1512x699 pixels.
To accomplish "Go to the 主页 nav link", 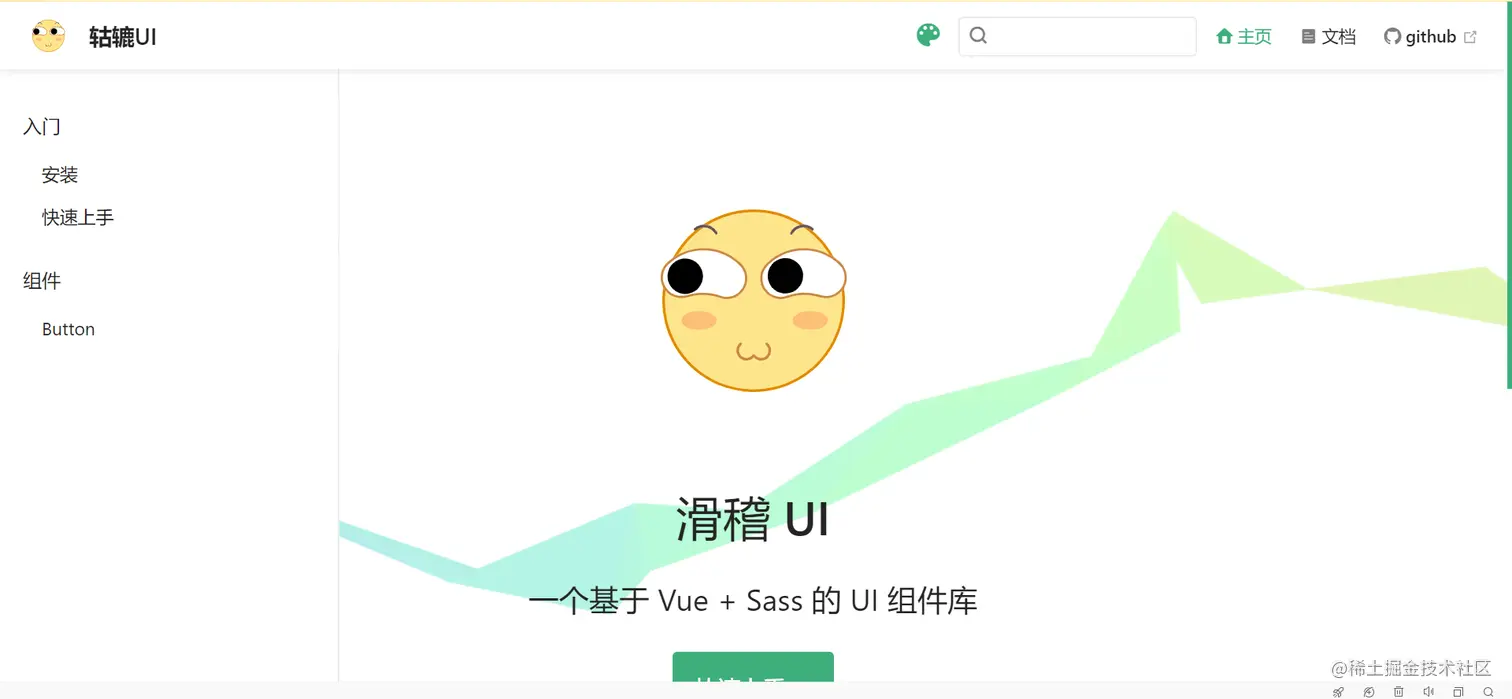I will [1244, 37].
